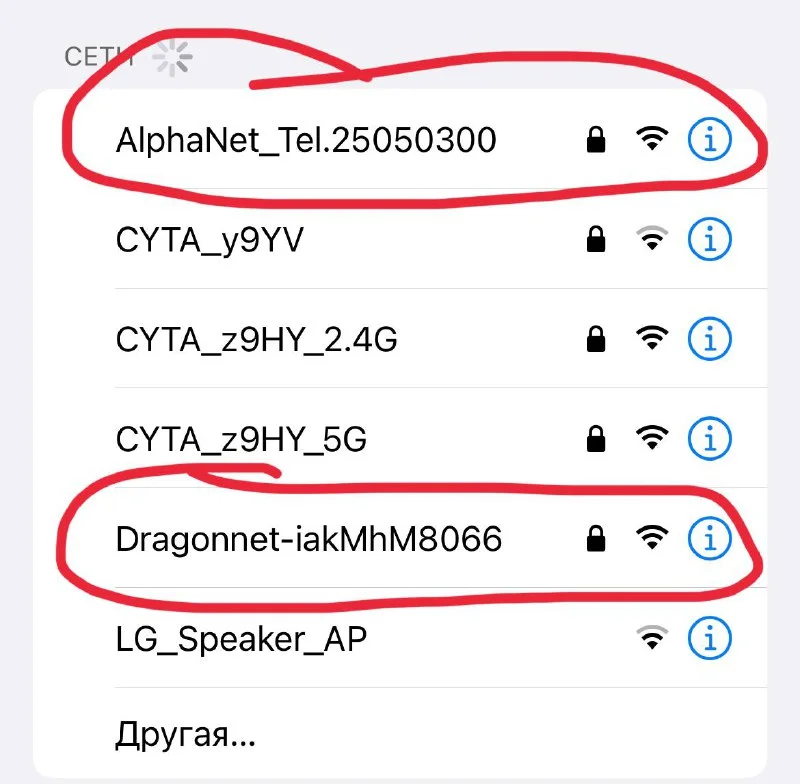Open info icon for CYTA_z9HY_2.4G
Viewport: 800px width, 784px height.
click(x=710, y=340)
